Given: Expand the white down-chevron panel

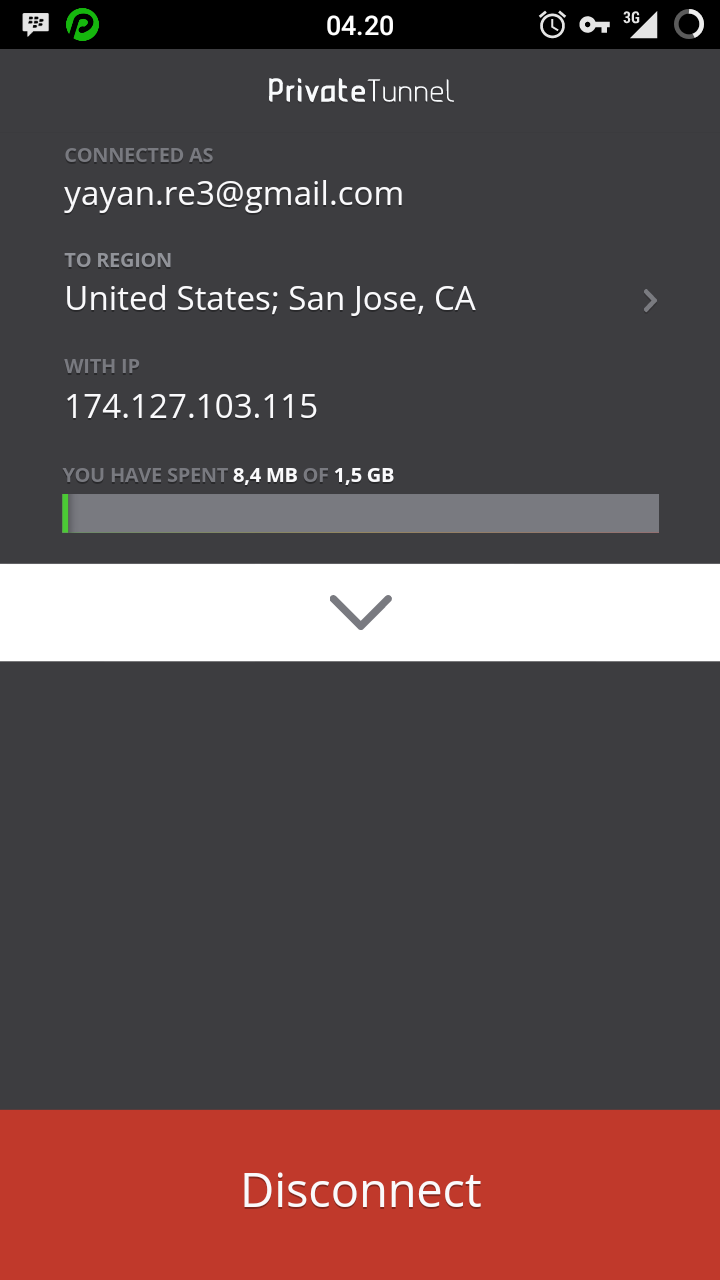Looking at the screenshot, I should coord(360,612).
